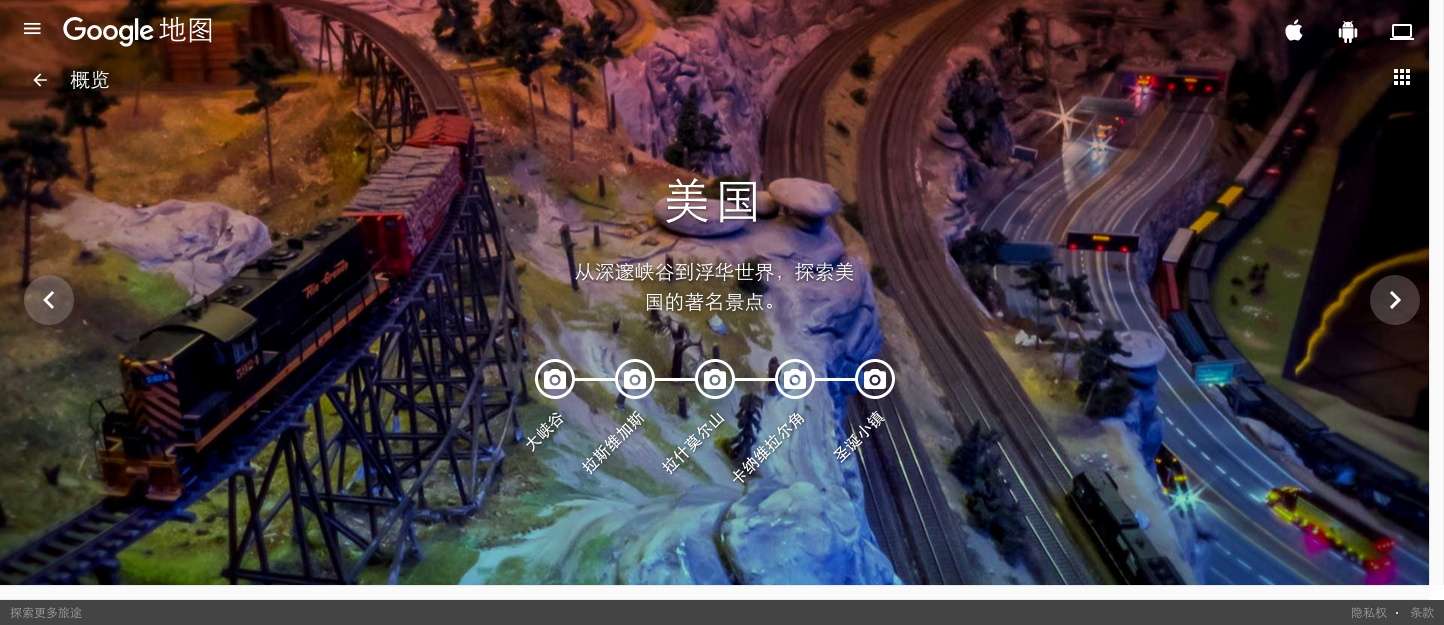Open the hamburger menu
1444x625 pixels.
tap(32, 29)
